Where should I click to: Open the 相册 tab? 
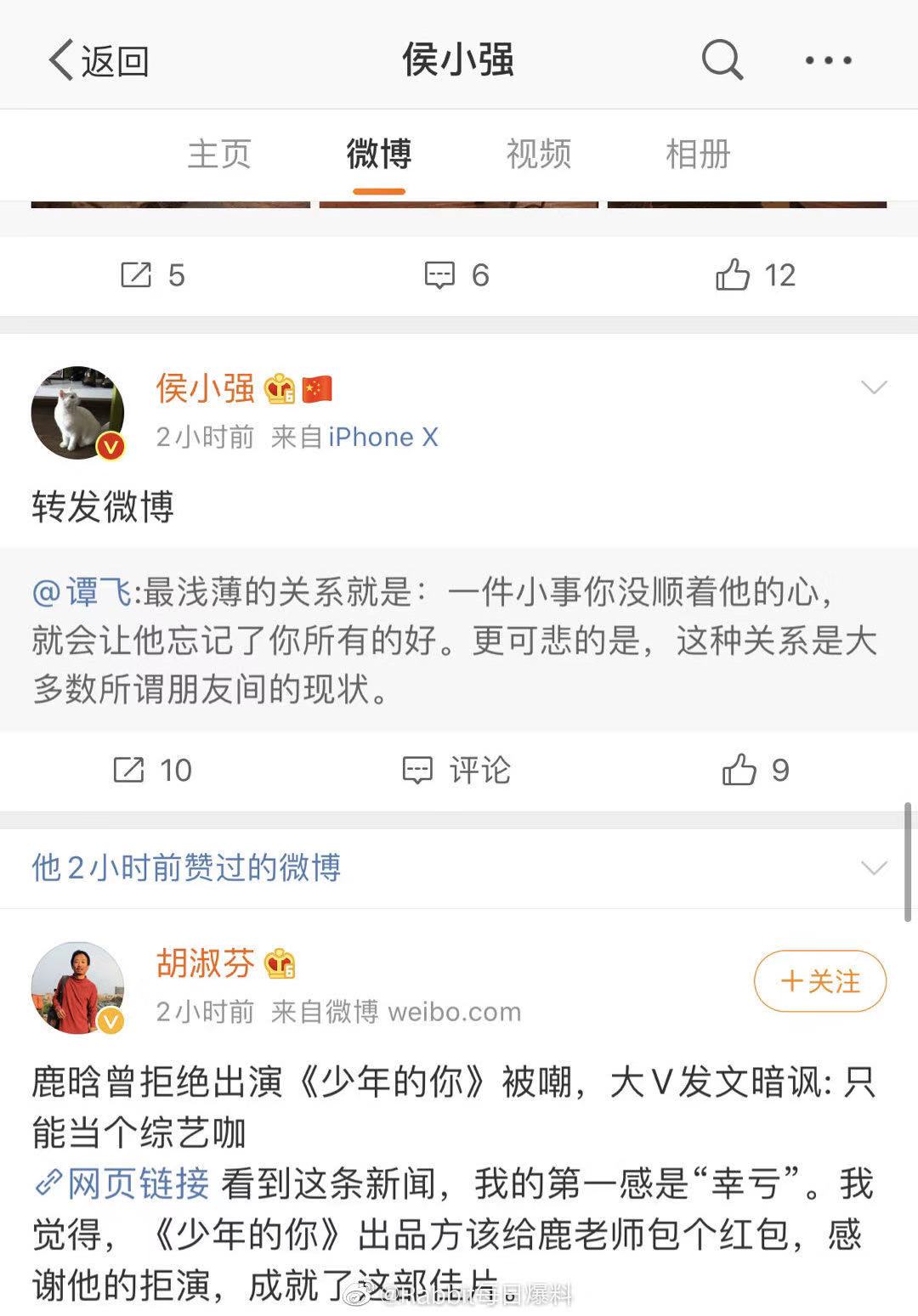click(698, 155)
